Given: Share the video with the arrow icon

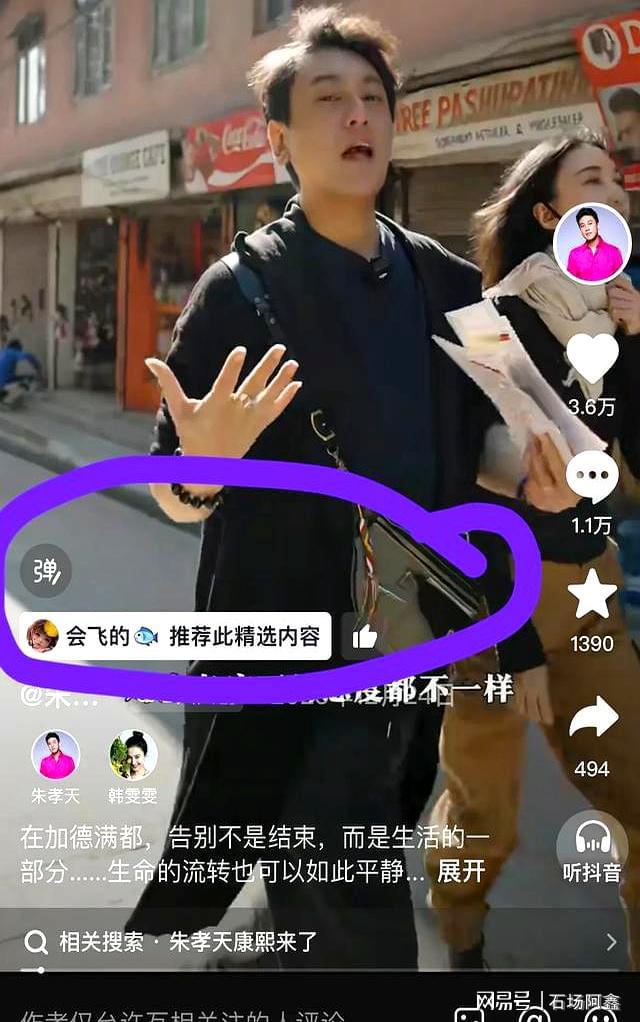Looking at the screenshot, I should click(x=592, y=718).
